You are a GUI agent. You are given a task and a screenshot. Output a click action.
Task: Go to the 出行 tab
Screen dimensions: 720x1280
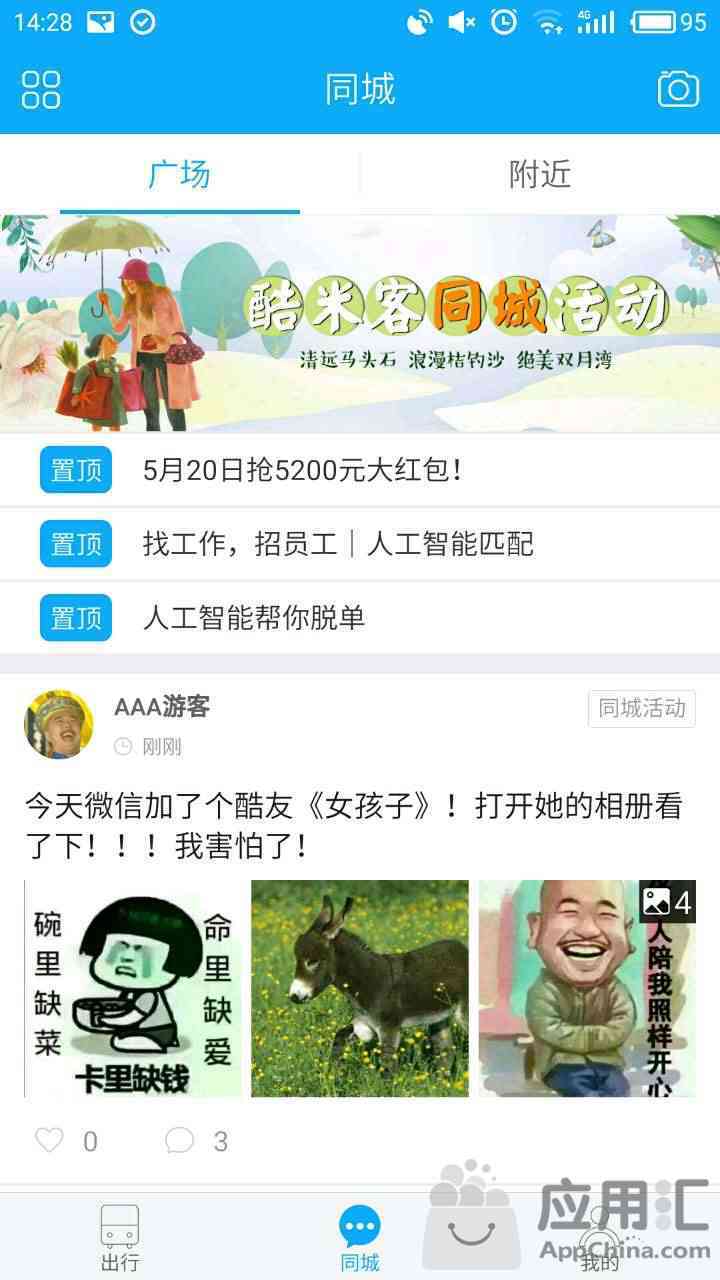coord(120,1238)
